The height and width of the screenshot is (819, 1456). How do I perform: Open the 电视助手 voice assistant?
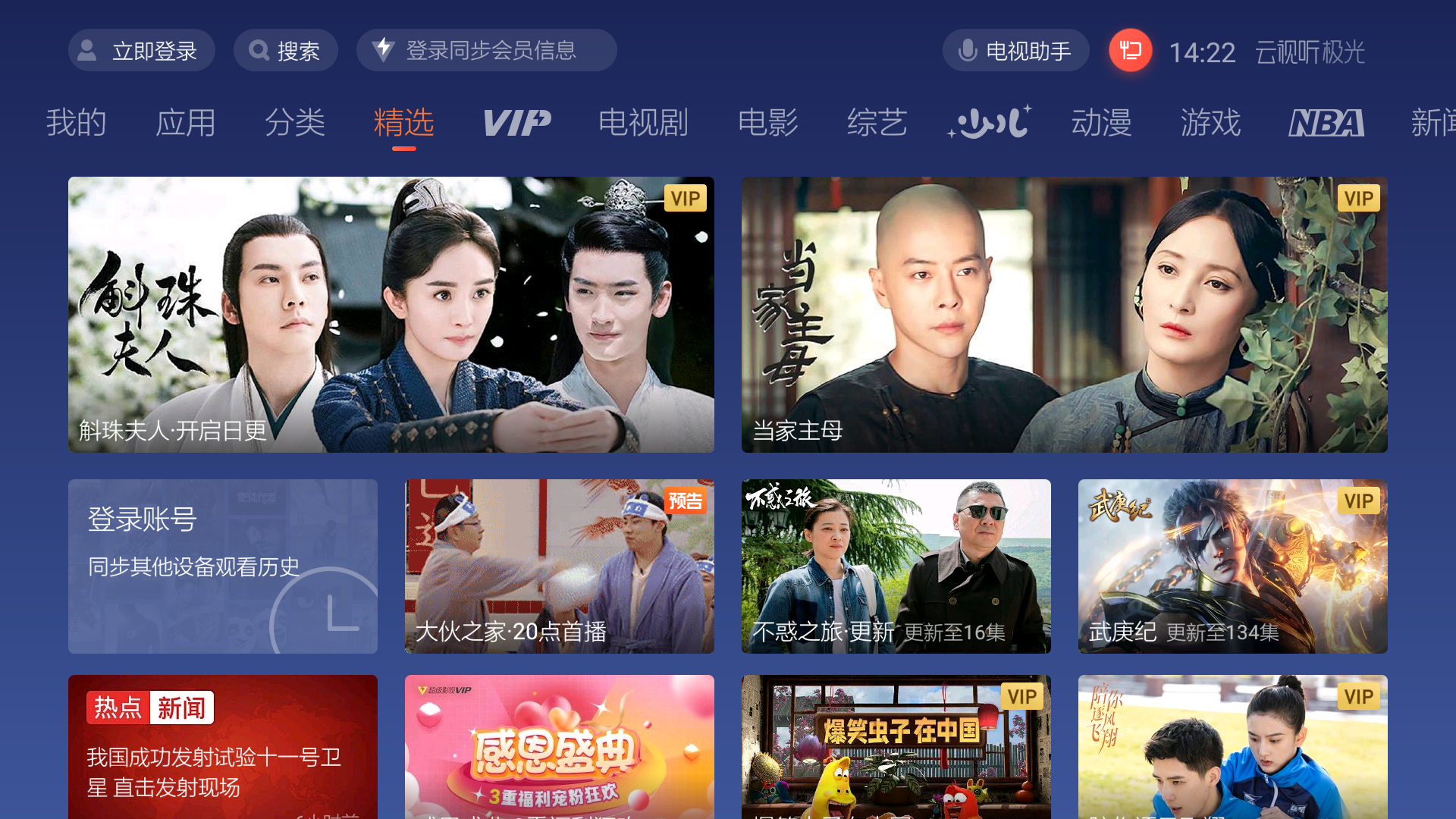(1015, 51)
